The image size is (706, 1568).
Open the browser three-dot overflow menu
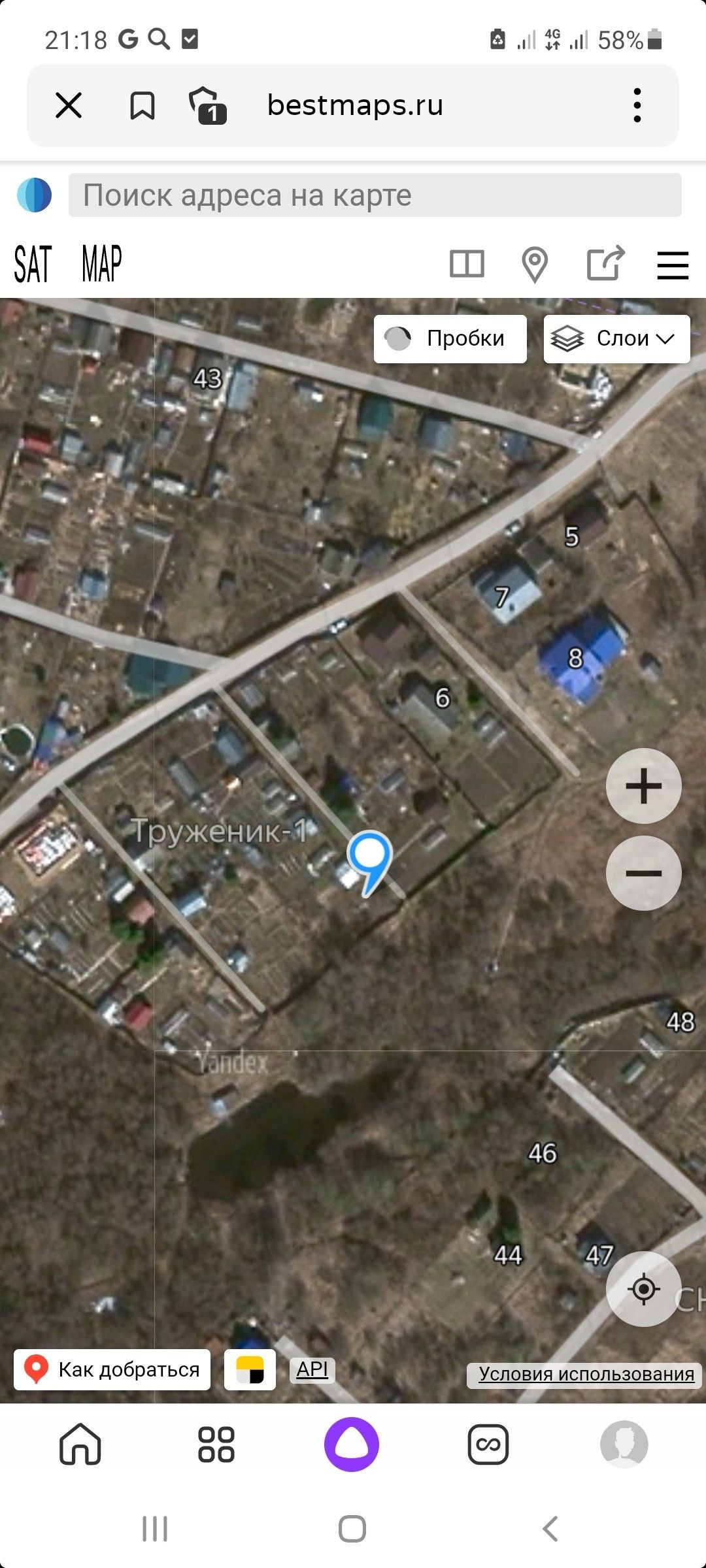[x=637, y=105]
